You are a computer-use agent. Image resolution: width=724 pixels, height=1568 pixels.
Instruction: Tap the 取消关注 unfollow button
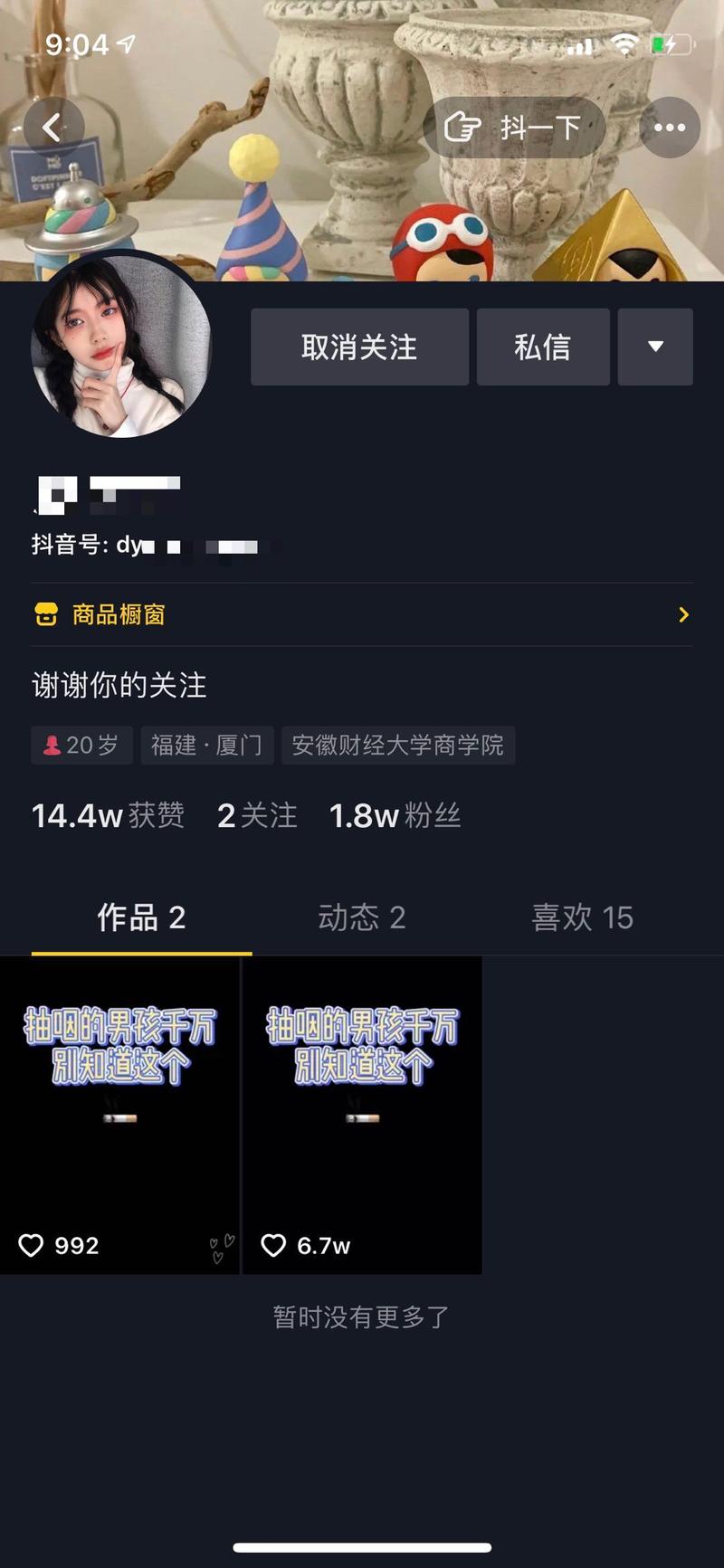[359, 347]
